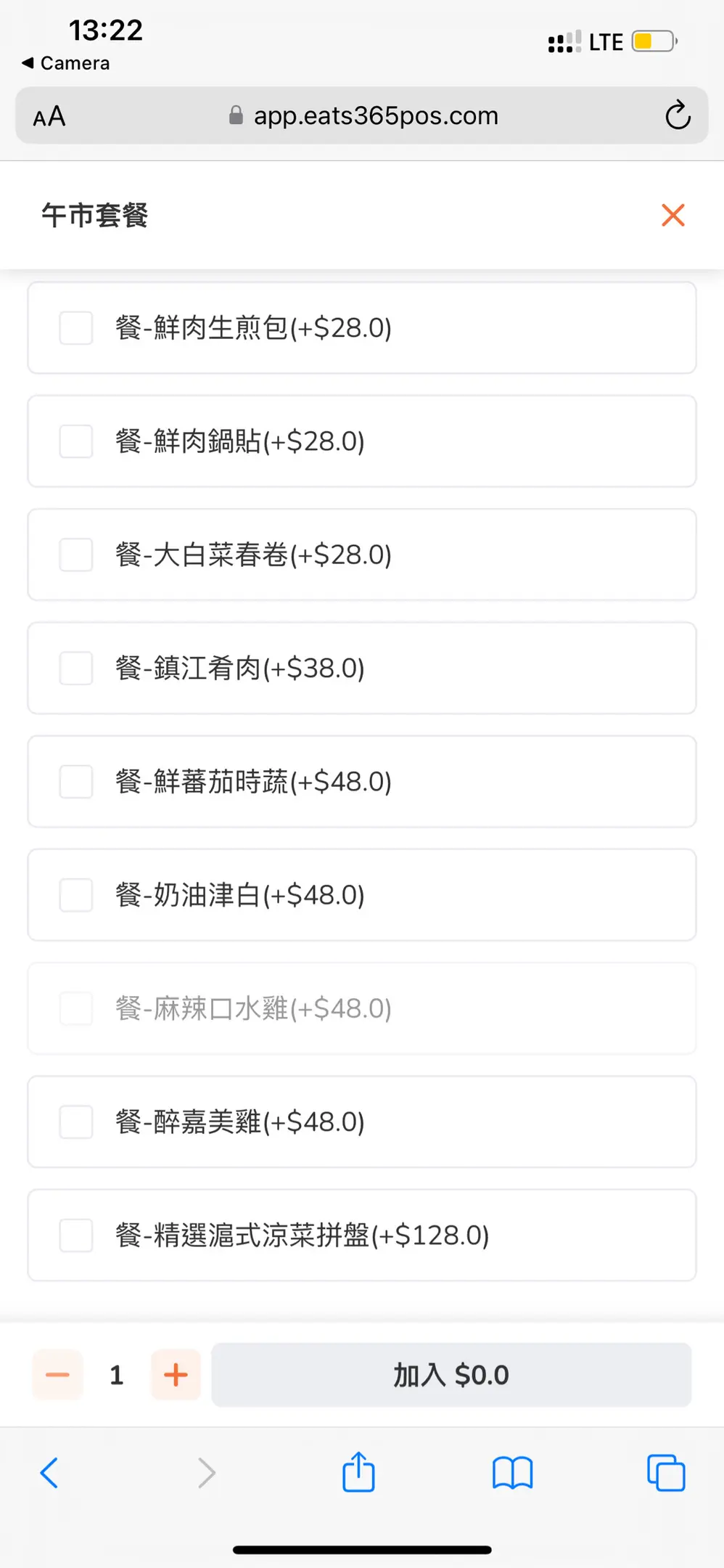724x1568 pixels.
Task: Choose 餐-鎮江肴肉 option
Action: click(76, 668)
